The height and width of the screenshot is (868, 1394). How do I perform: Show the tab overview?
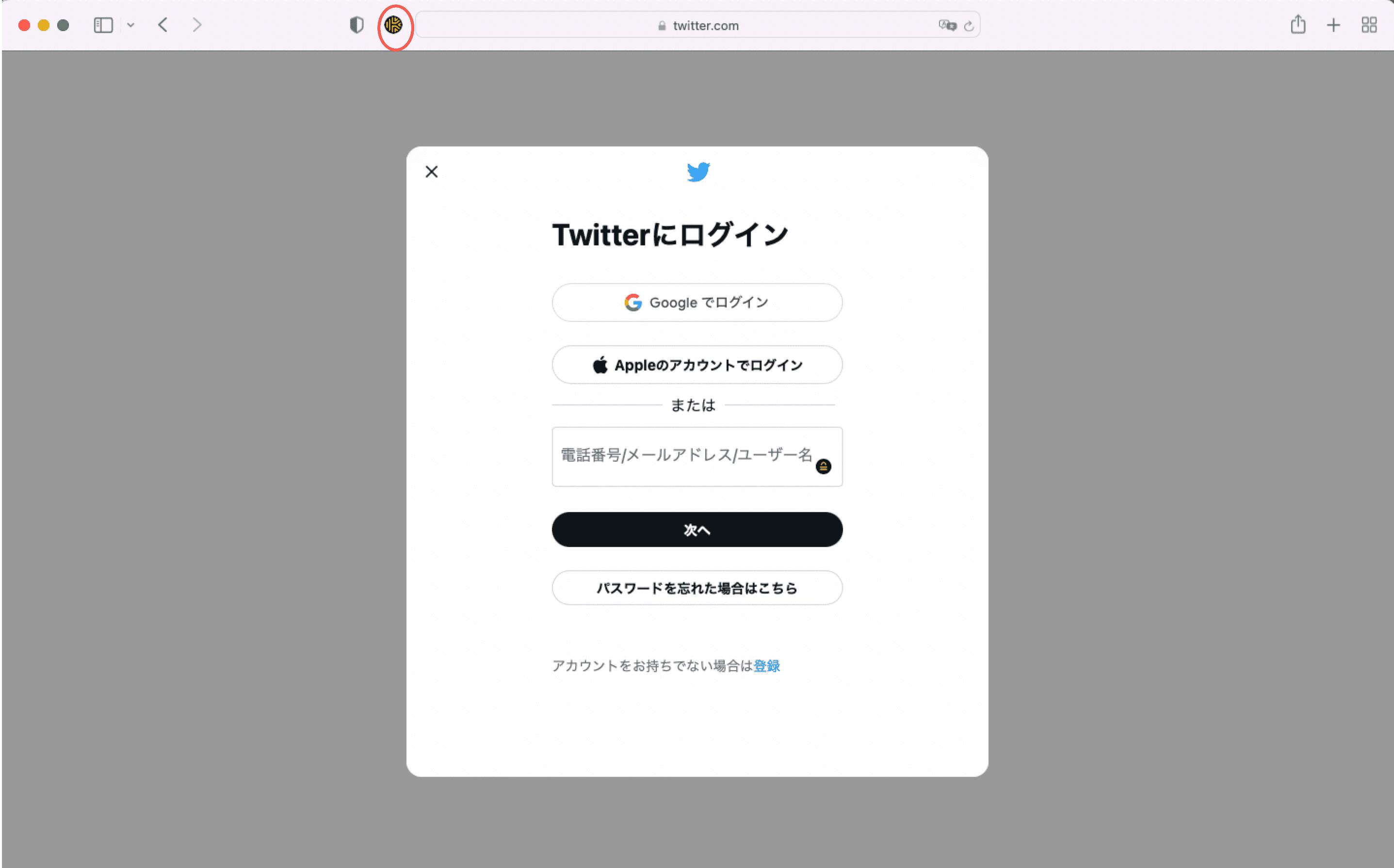[x=1369, y=25]
